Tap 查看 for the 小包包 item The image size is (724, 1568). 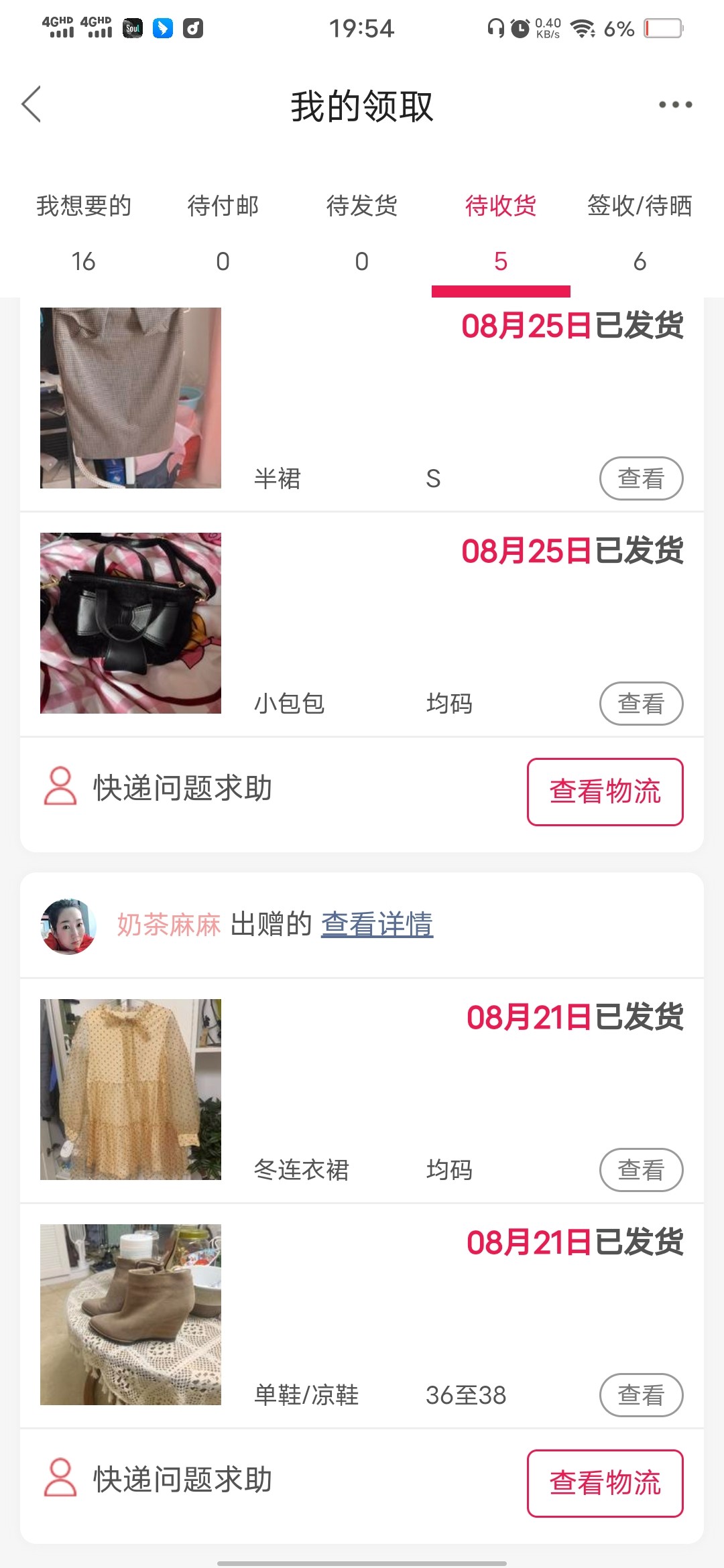(x=641, y=704)
